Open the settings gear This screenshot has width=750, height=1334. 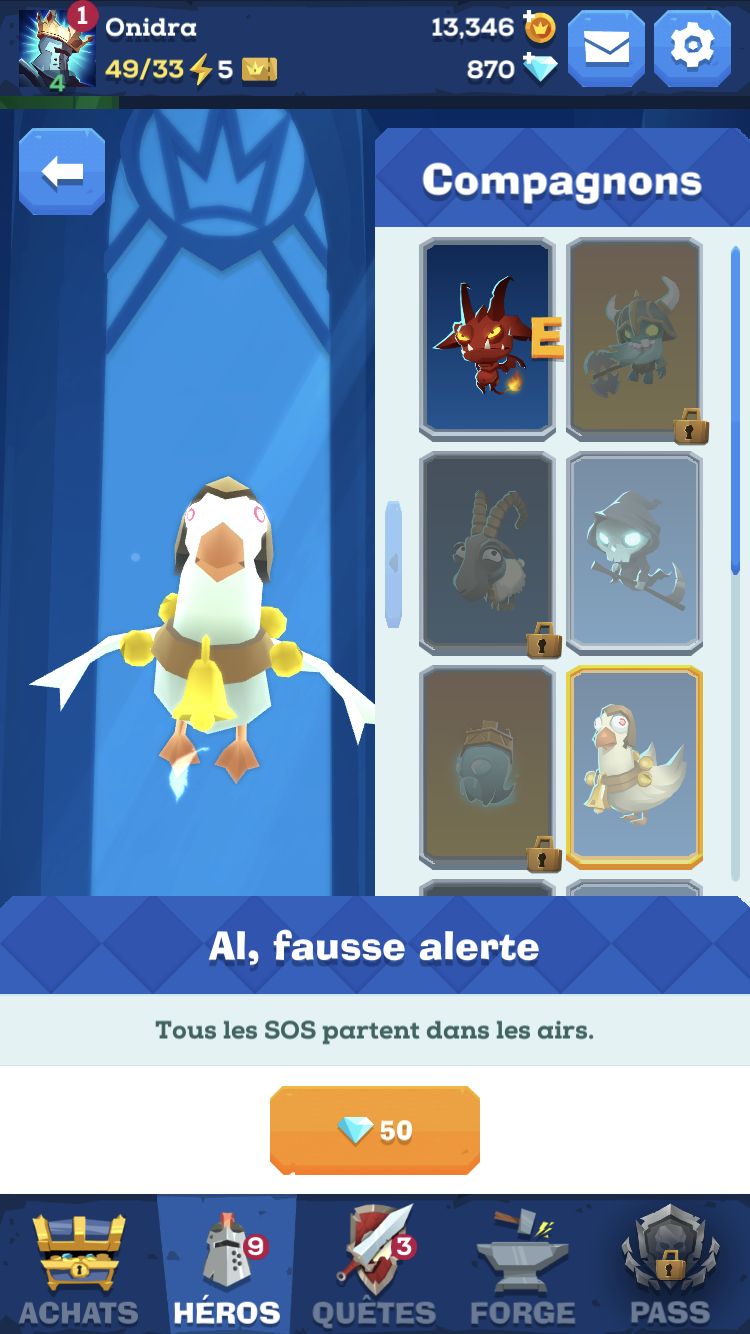(x=692, y=48)
